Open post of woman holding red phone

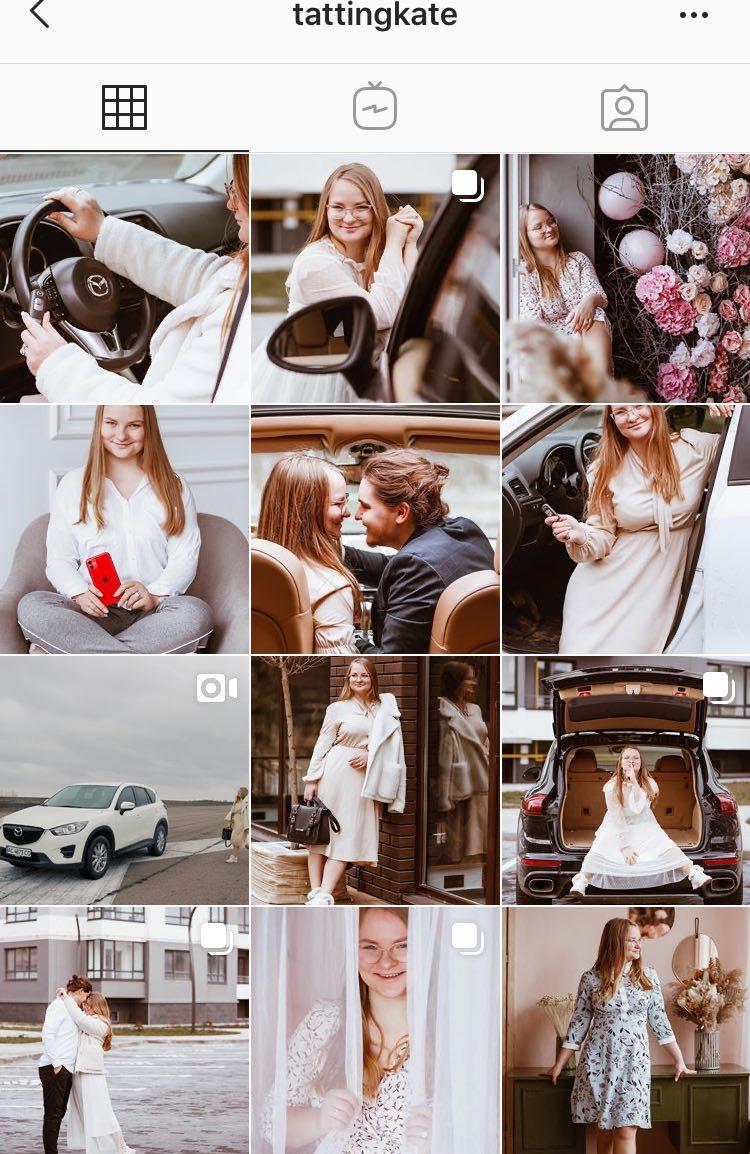(124, 529)
